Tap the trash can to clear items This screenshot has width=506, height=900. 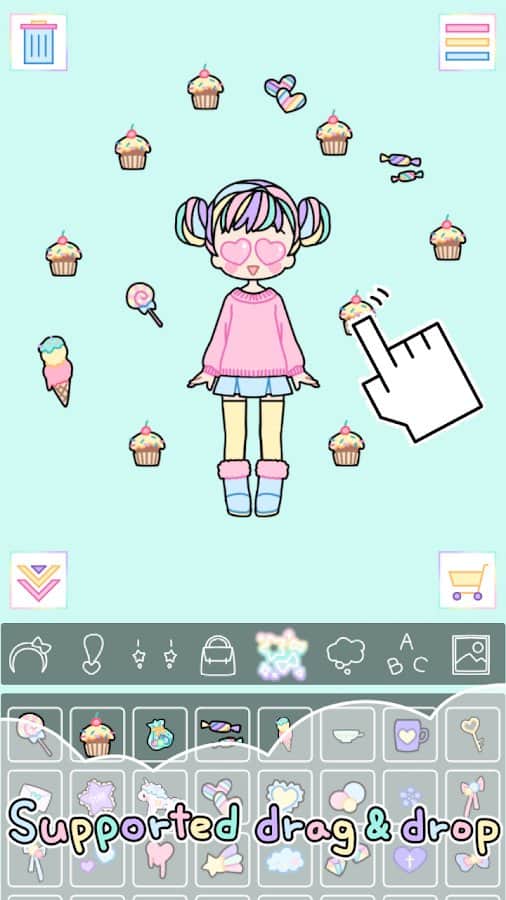pyautogui.click(x=38, y=42)
